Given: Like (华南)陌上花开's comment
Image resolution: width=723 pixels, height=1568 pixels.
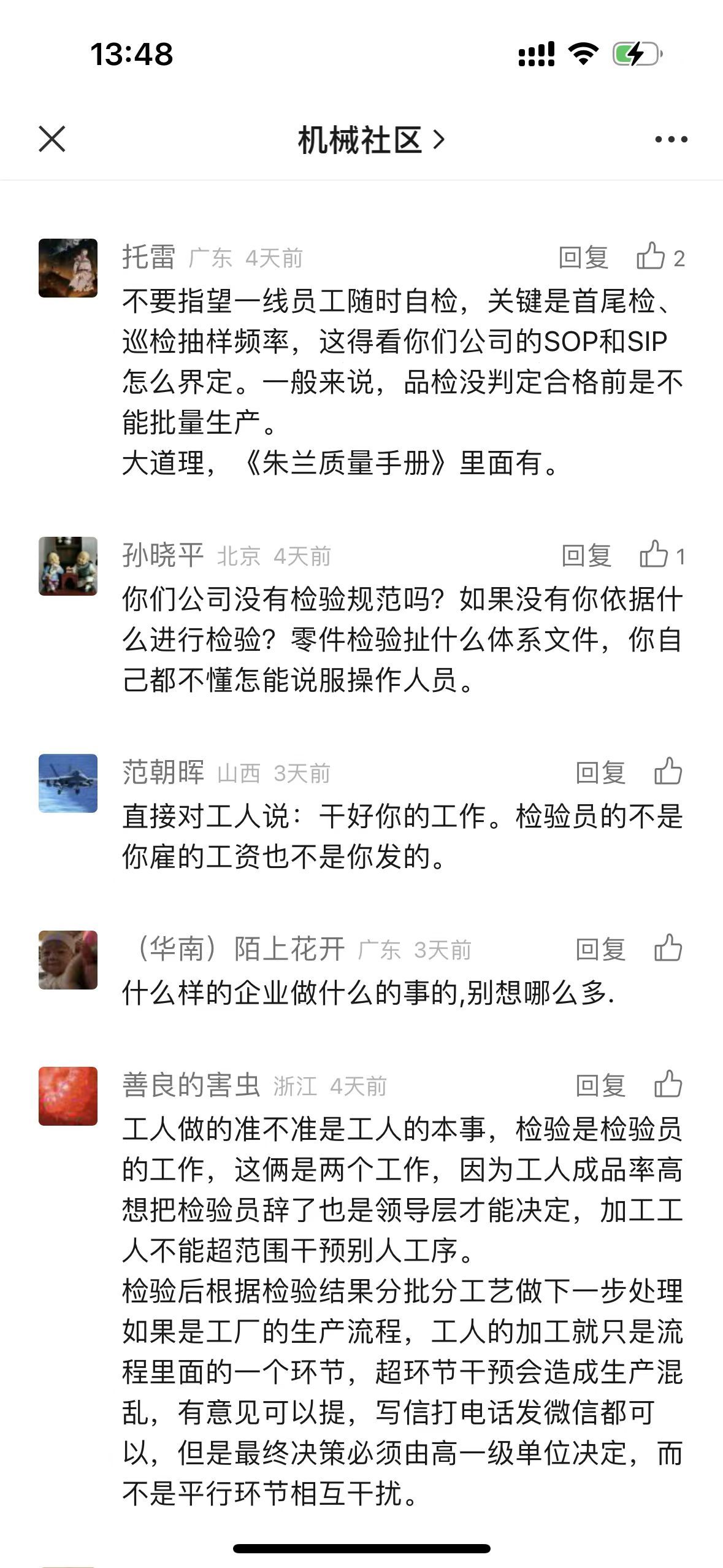Looking at the screenshot, I should pos(668,948).
